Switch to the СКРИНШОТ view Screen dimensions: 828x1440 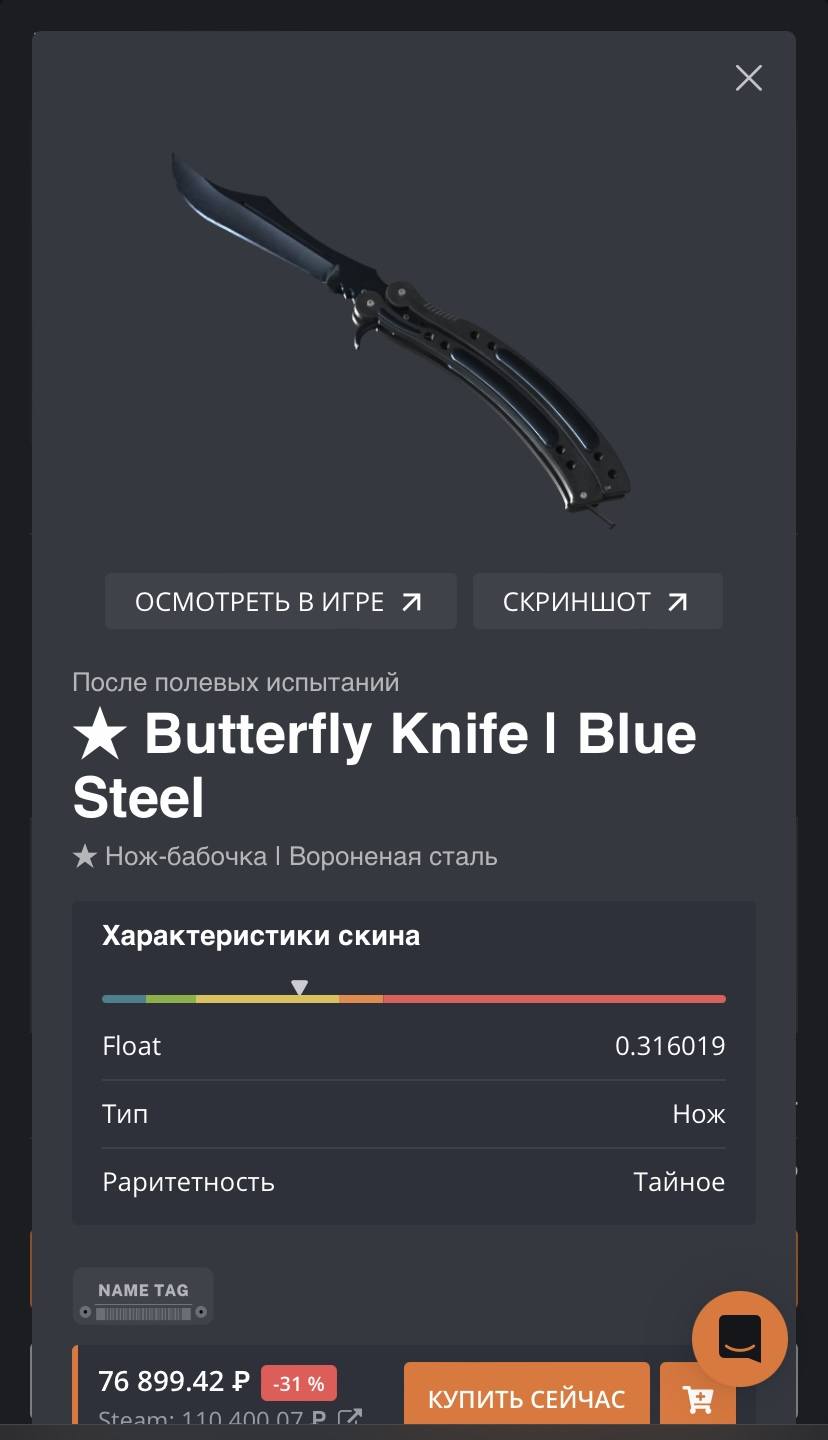[597, 601]
